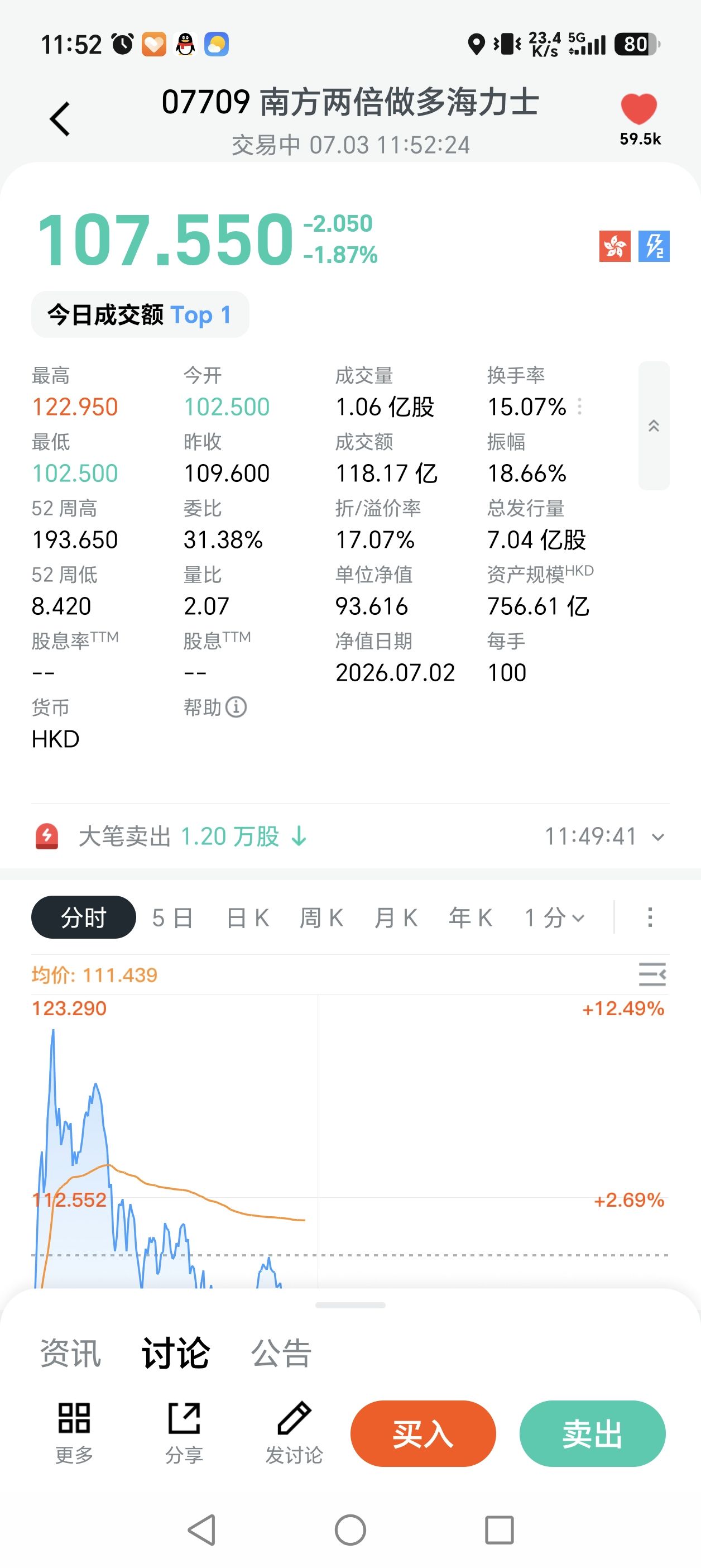Open the 更多 menu
The width and height of the screenshot is (701, 1568).
(74, 1433)
